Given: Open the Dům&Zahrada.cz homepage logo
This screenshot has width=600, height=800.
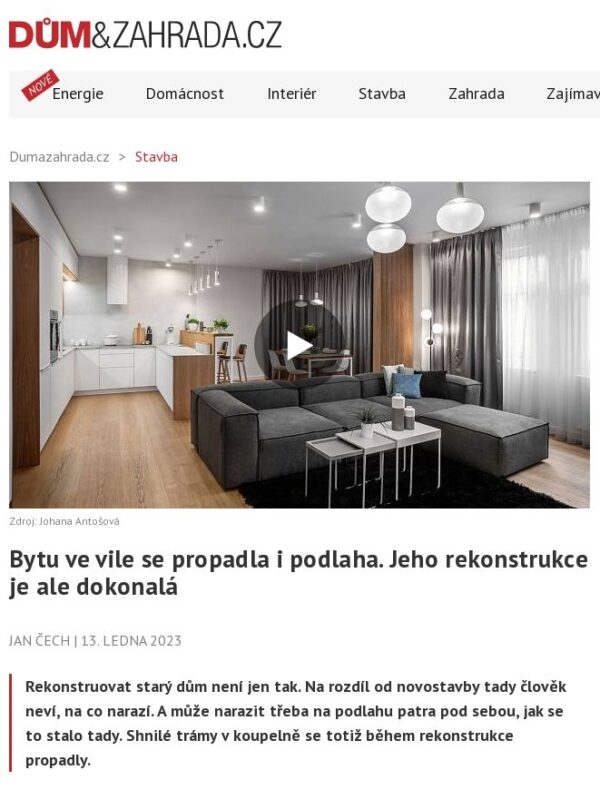Looking at the screenshot, I should point(145,33).
